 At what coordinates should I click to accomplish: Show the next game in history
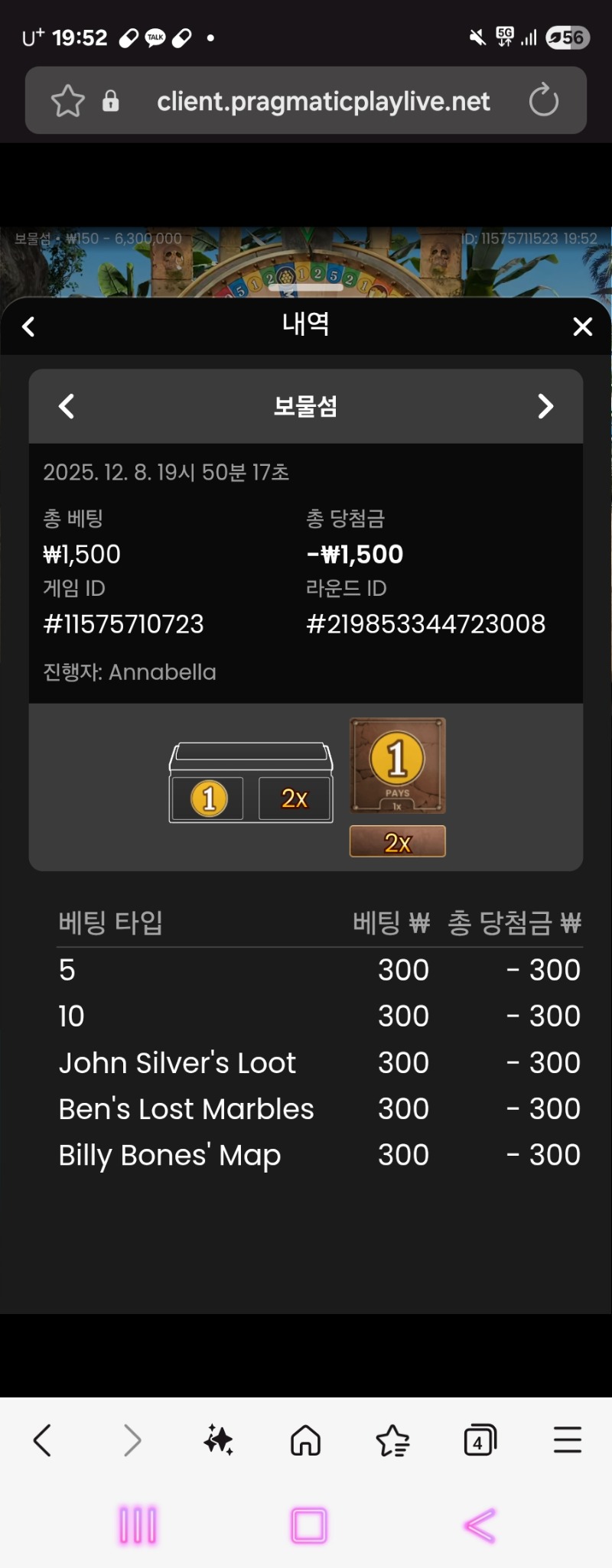(545, 406)
